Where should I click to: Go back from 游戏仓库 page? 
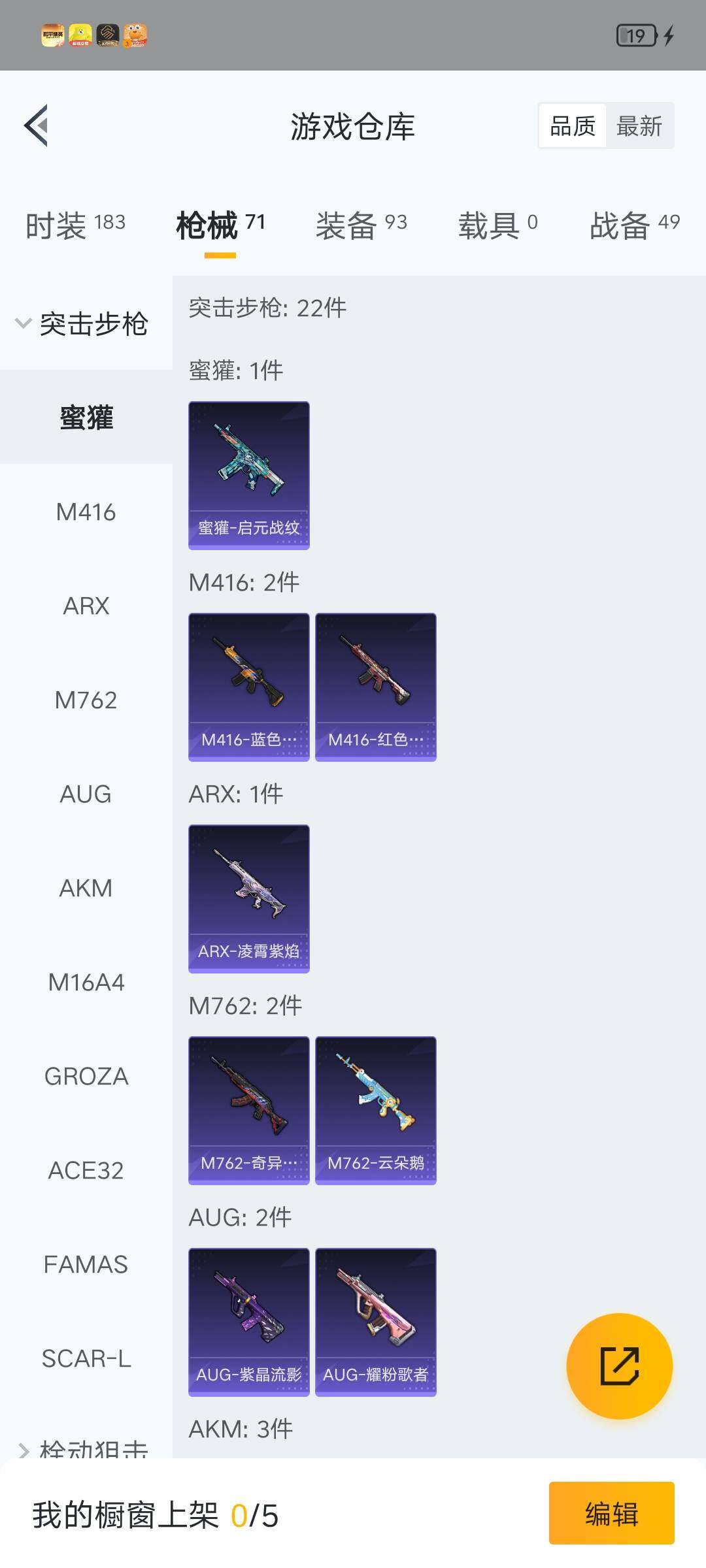point(37,125)
